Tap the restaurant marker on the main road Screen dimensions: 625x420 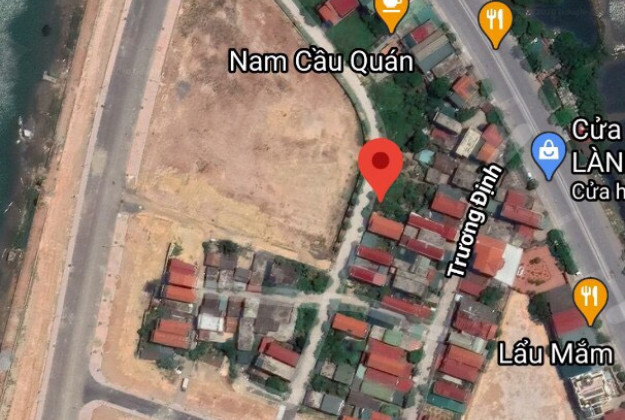point(494,19)
